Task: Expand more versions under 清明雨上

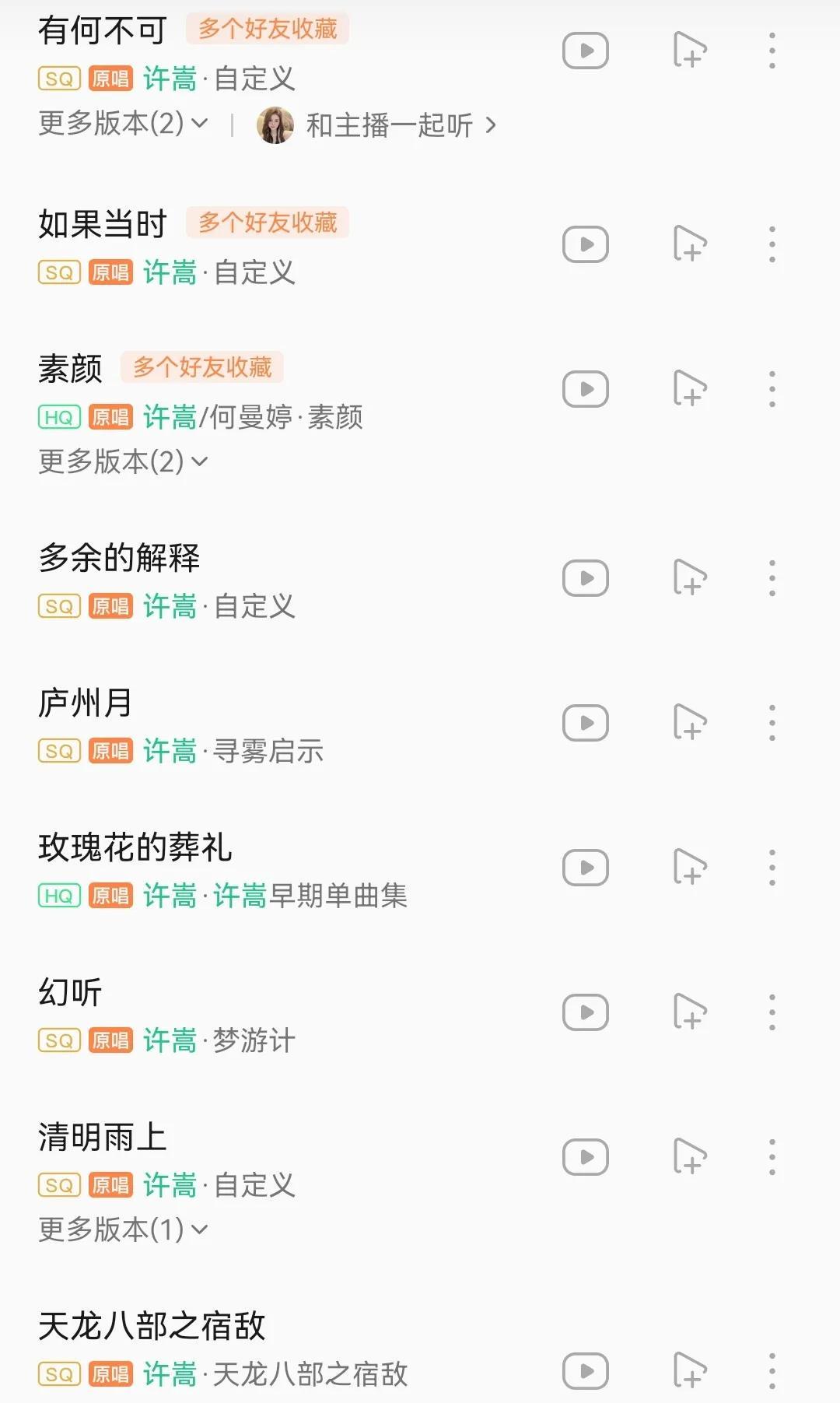Action: [x=124, y=1229]
